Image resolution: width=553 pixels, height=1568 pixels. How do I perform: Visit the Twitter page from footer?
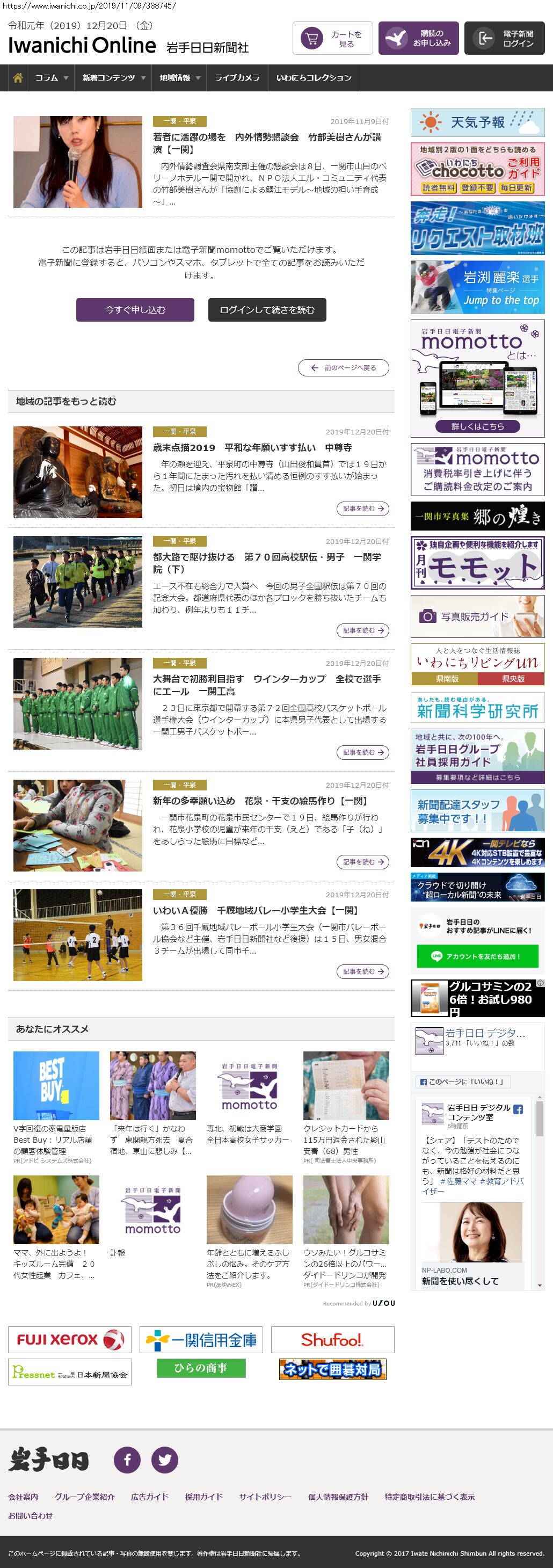(164, 1460)
